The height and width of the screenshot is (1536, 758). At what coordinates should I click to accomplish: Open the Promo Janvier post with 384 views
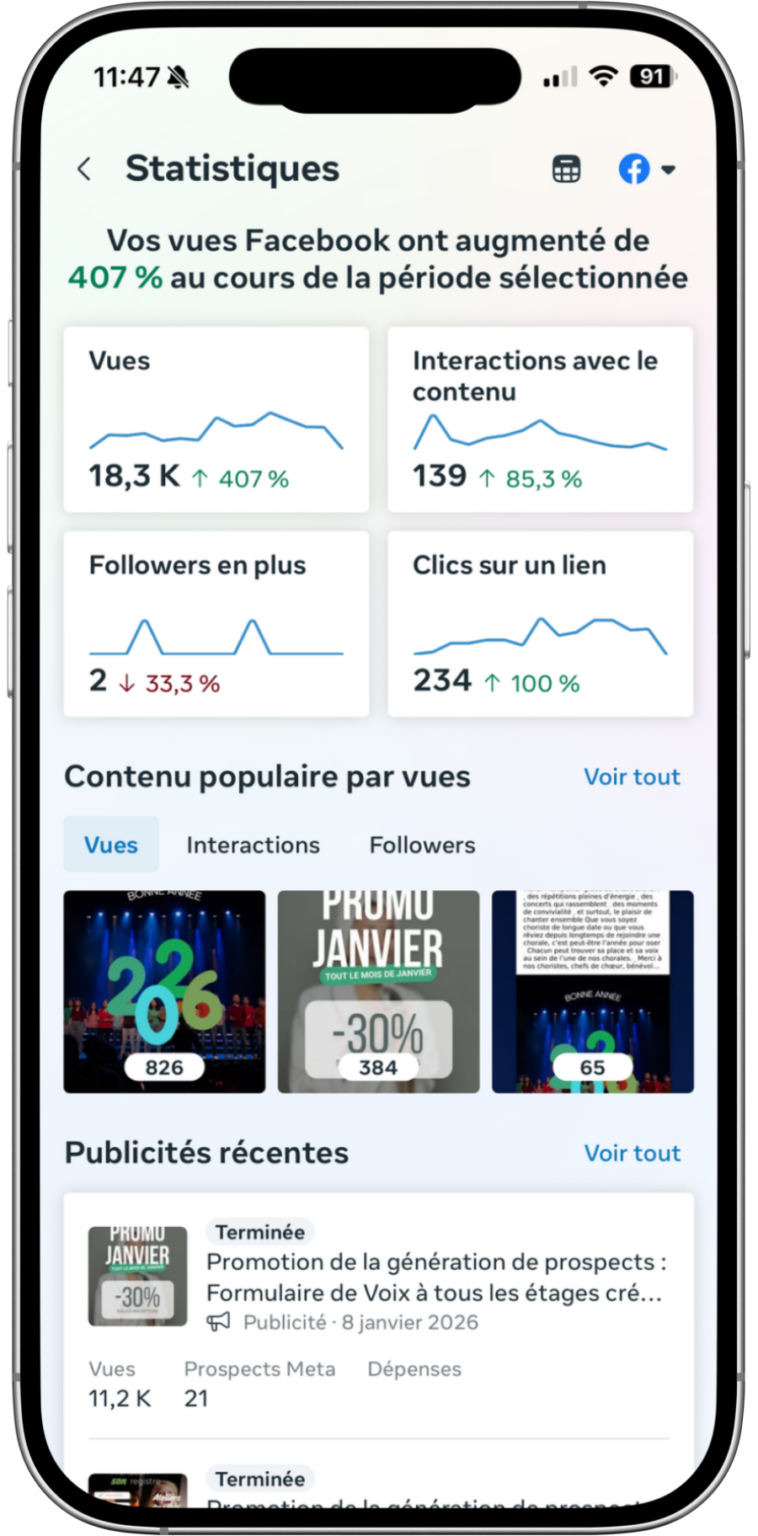click(378, 991)
